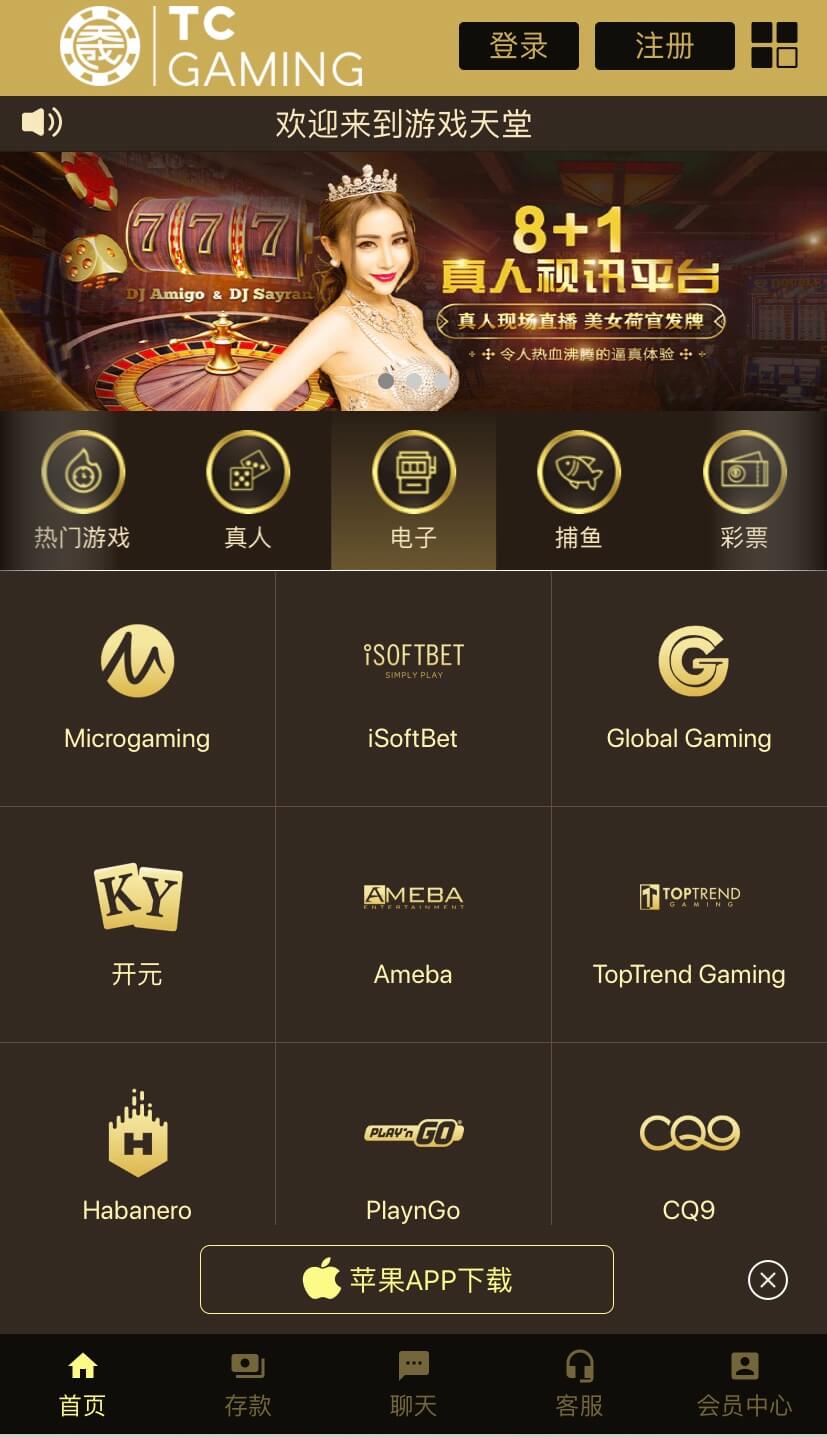Open the iSoftBet provider
The width and height of the screenshot is (827, 1437).
coord(413,689)
